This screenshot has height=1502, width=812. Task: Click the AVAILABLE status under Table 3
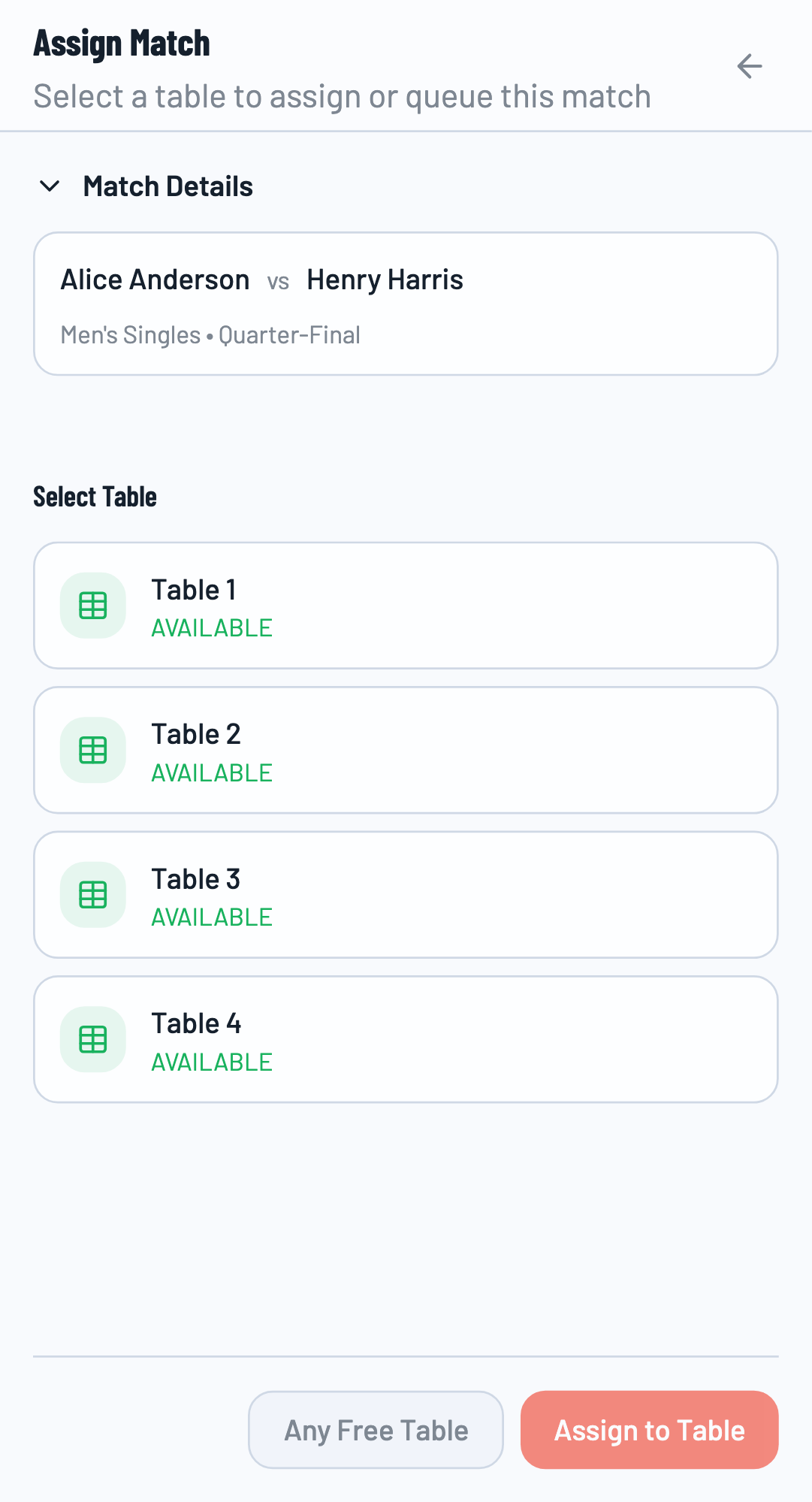(212, 917)
